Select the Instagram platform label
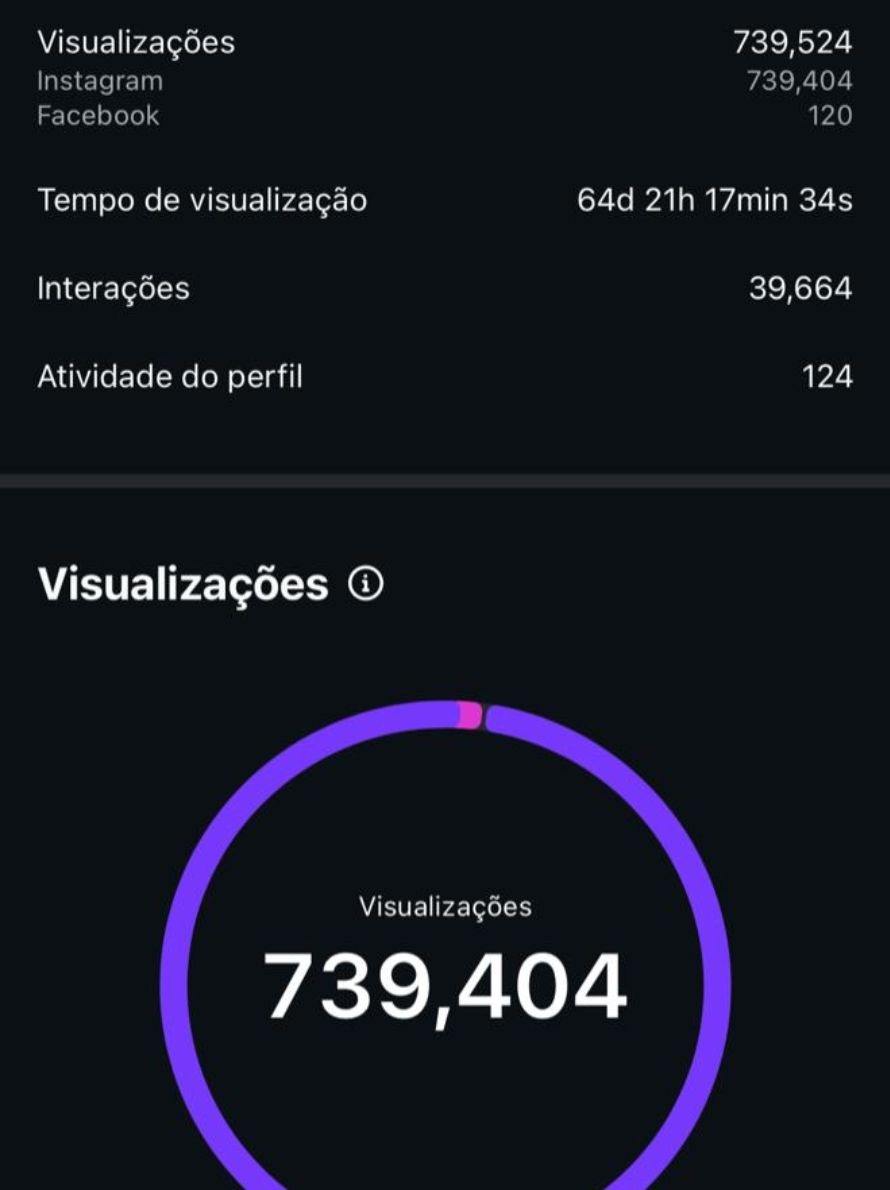This screenshot has height=1190, width=890. click(100, 81)
